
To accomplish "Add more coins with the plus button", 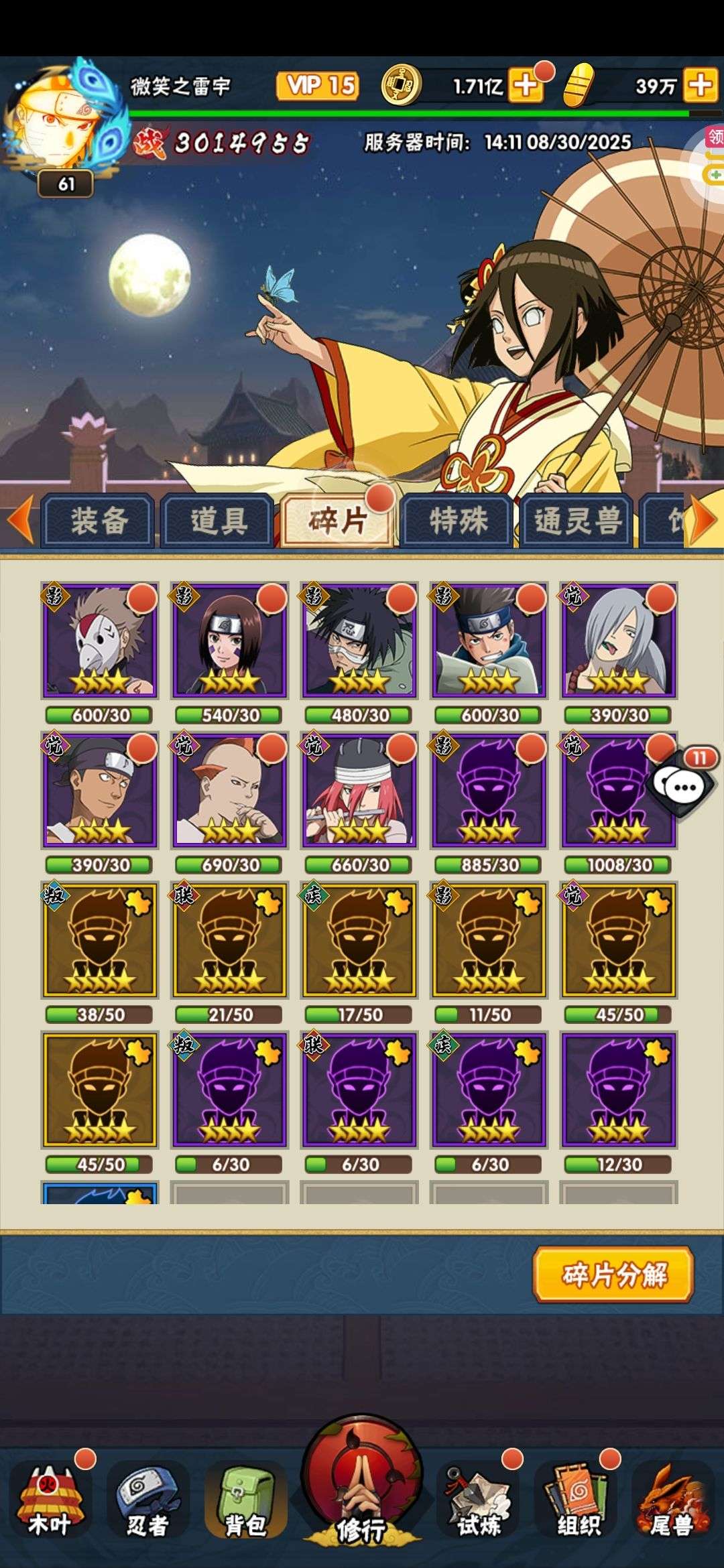I will [x=526, y=85].
